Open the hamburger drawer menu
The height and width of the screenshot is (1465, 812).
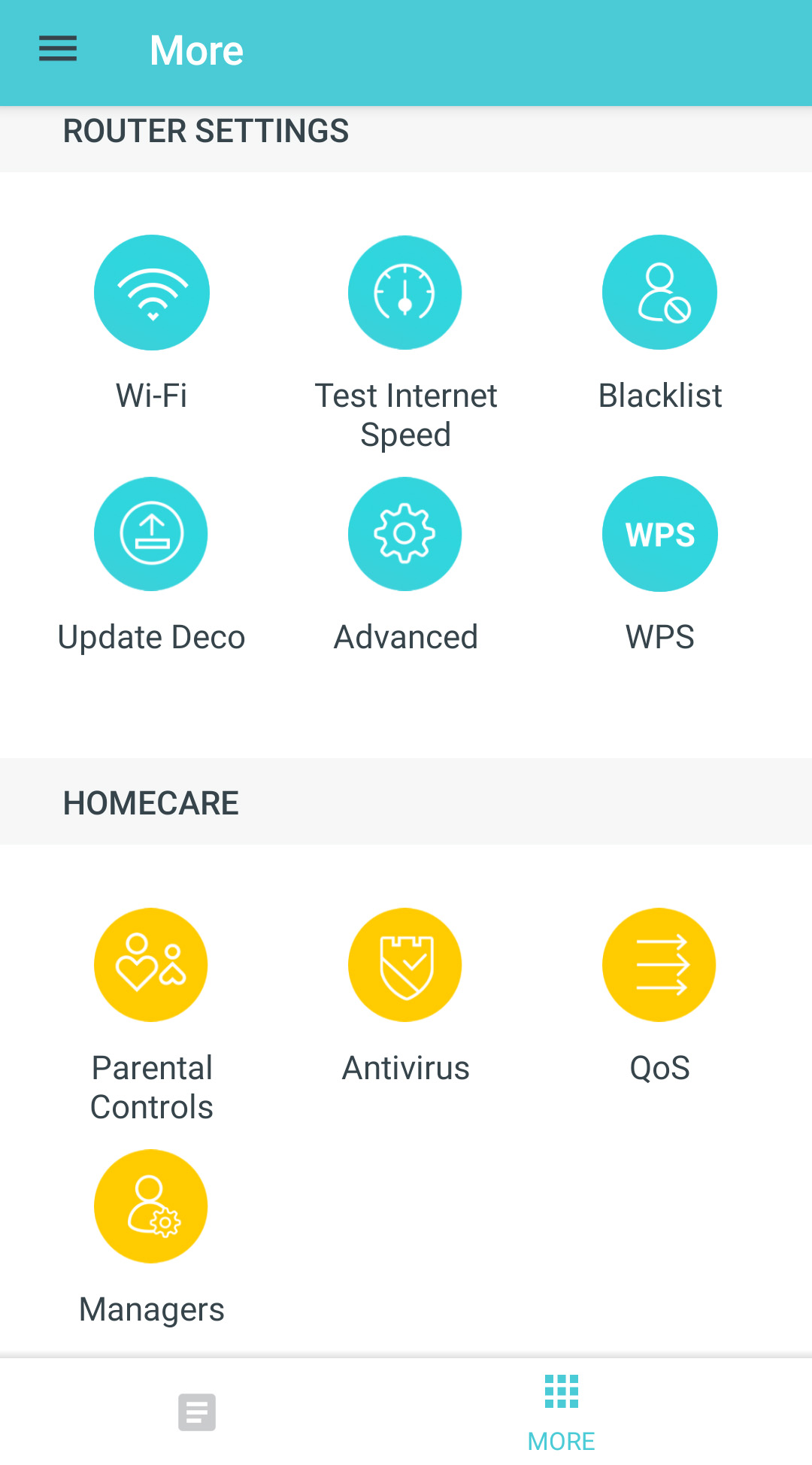(58, 49)
